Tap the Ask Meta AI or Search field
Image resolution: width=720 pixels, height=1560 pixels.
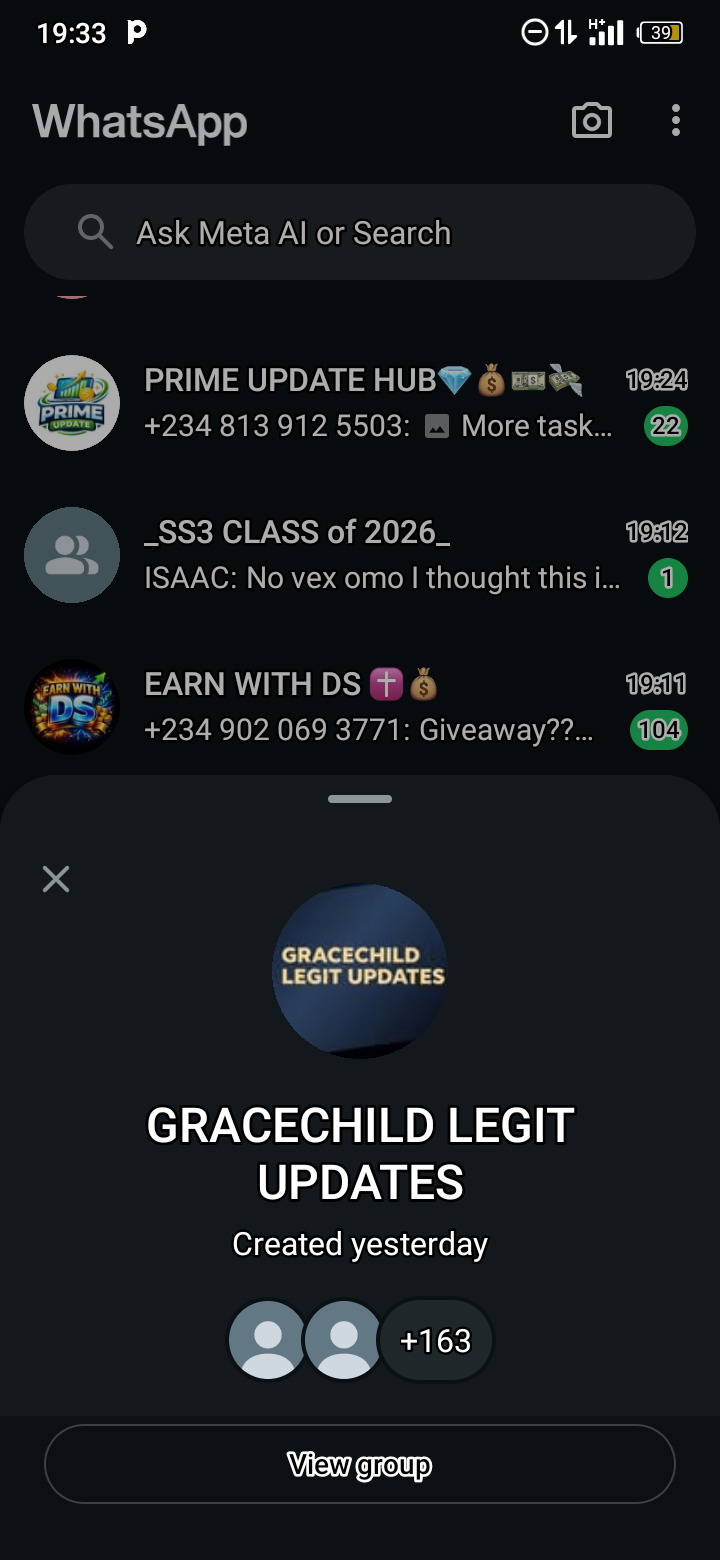(x=360, y=233)
